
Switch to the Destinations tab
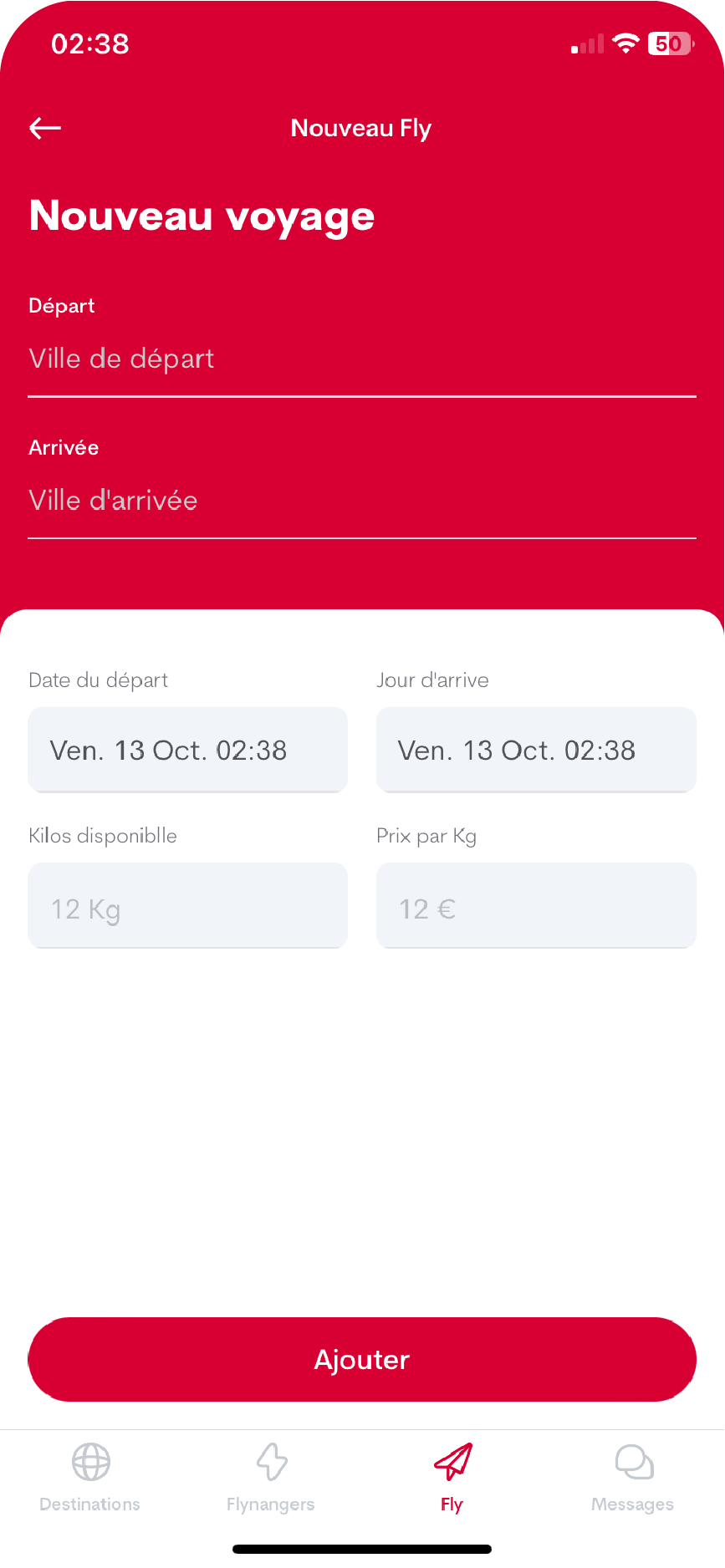click(90, 1478)
